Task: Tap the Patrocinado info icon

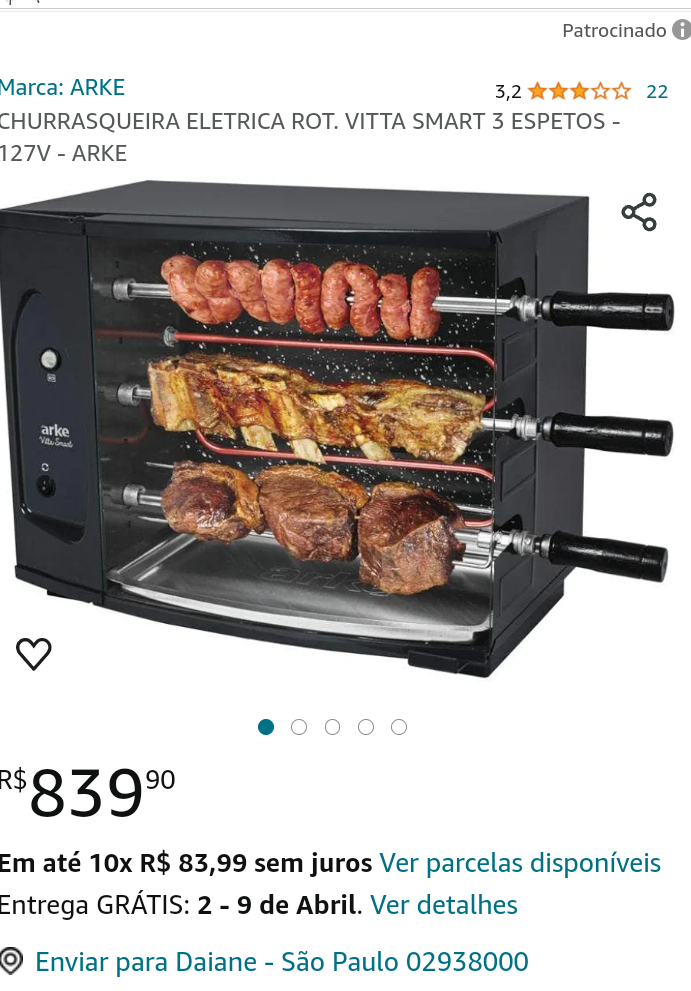Action: coord(682,30)
